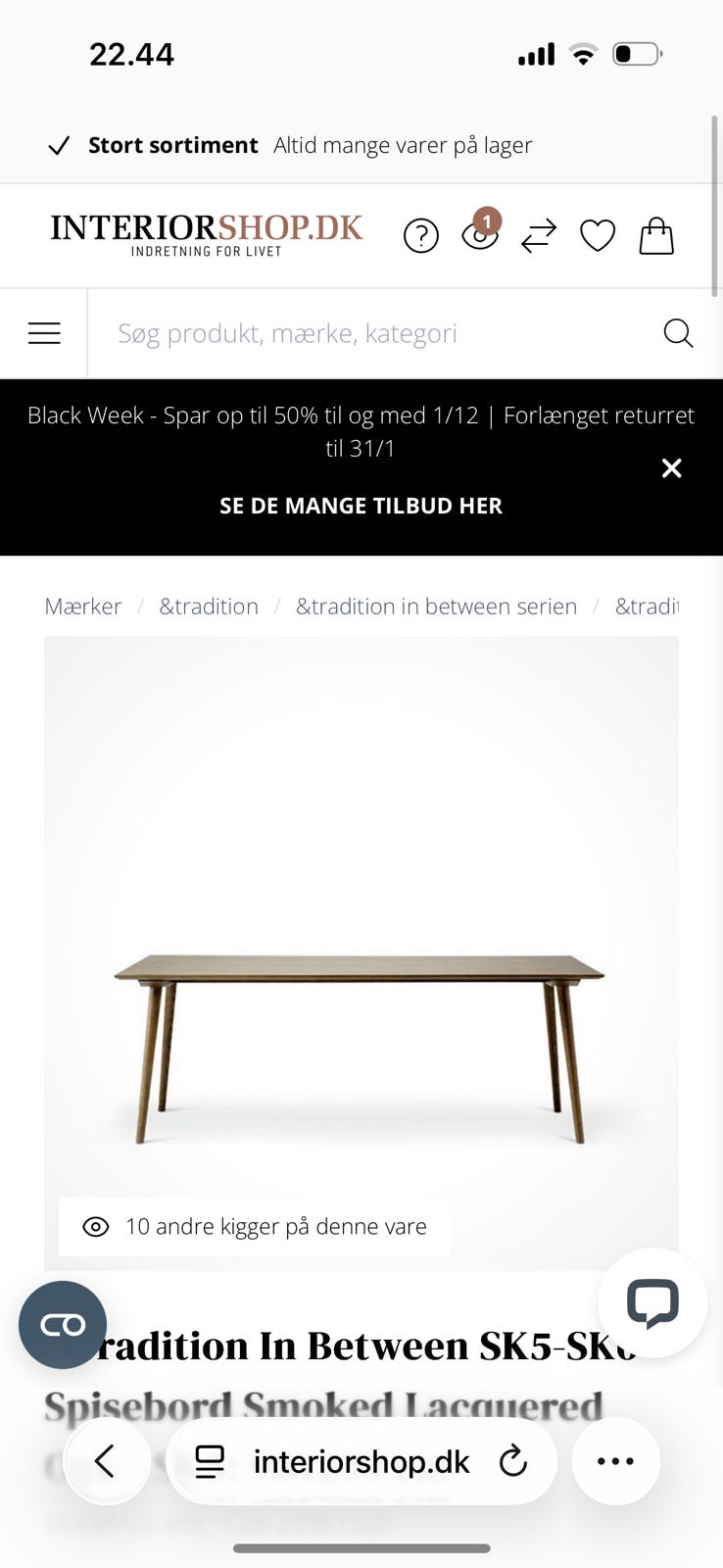Screen dimensions: 723x1568
Task: Open the live chat bubble icon
Action: tap(651, 1303)
